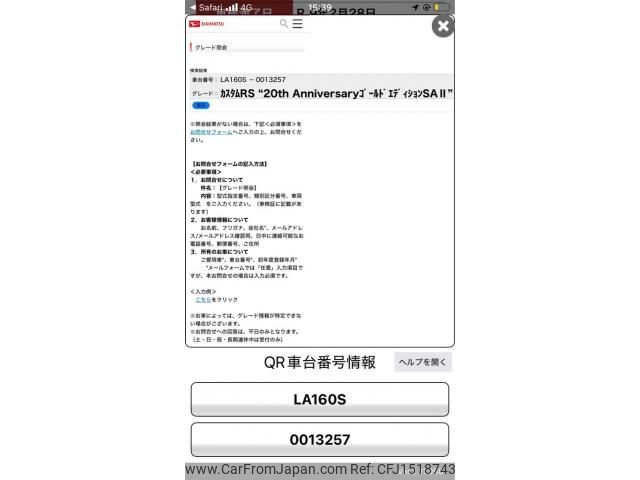The width and height of the screenshot is (640, 480).
Task: Open the ヘルプを開く help button
Action: pos(422,362)
